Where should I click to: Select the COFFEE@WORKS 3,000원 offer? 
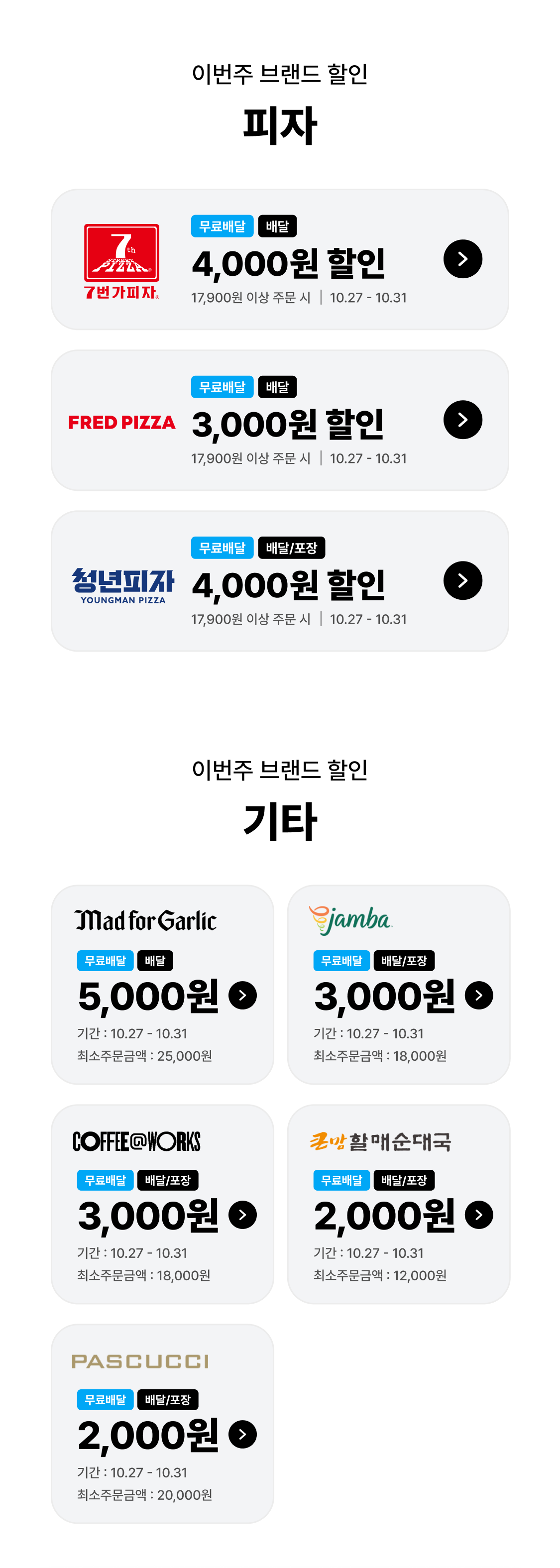click(162, 1204)
